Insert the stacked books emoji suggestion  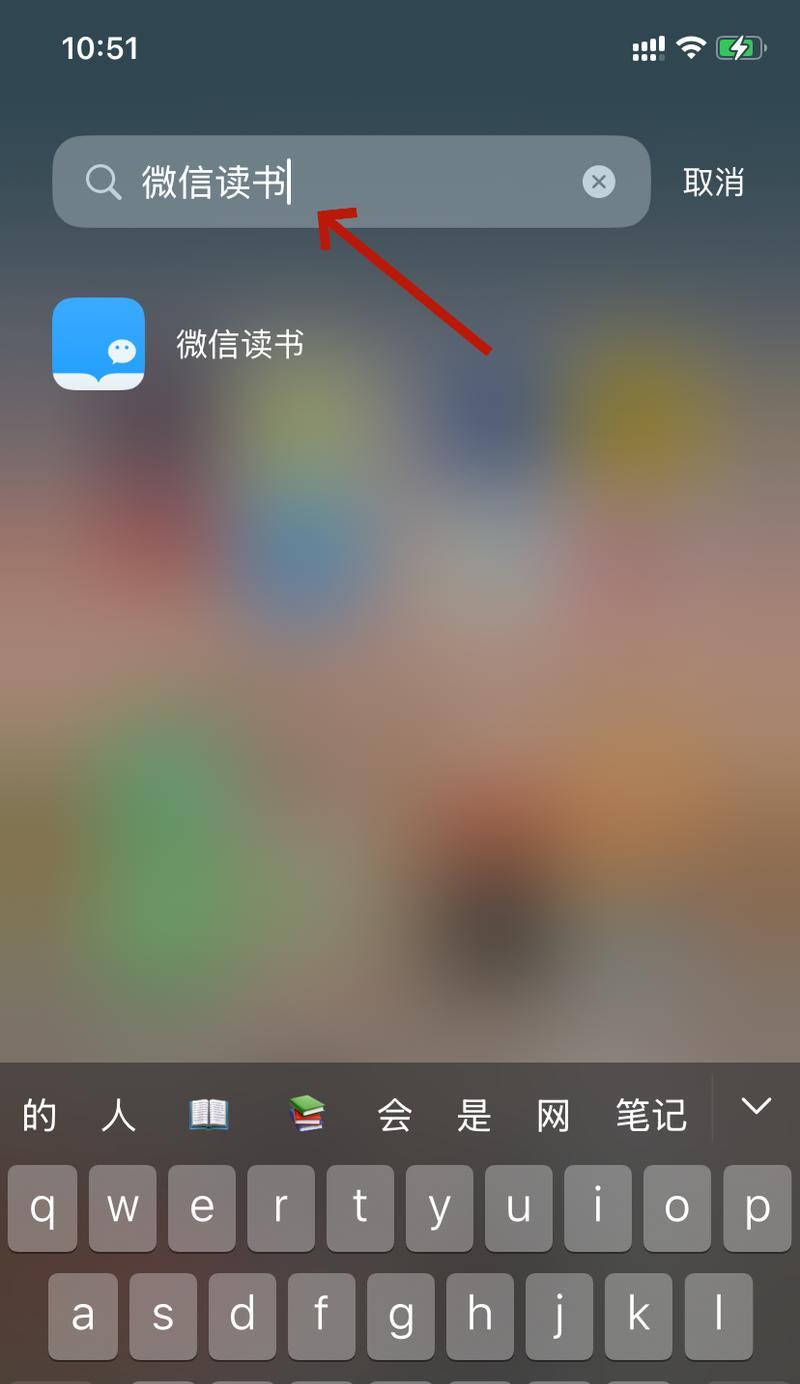tap(306, 1114)
